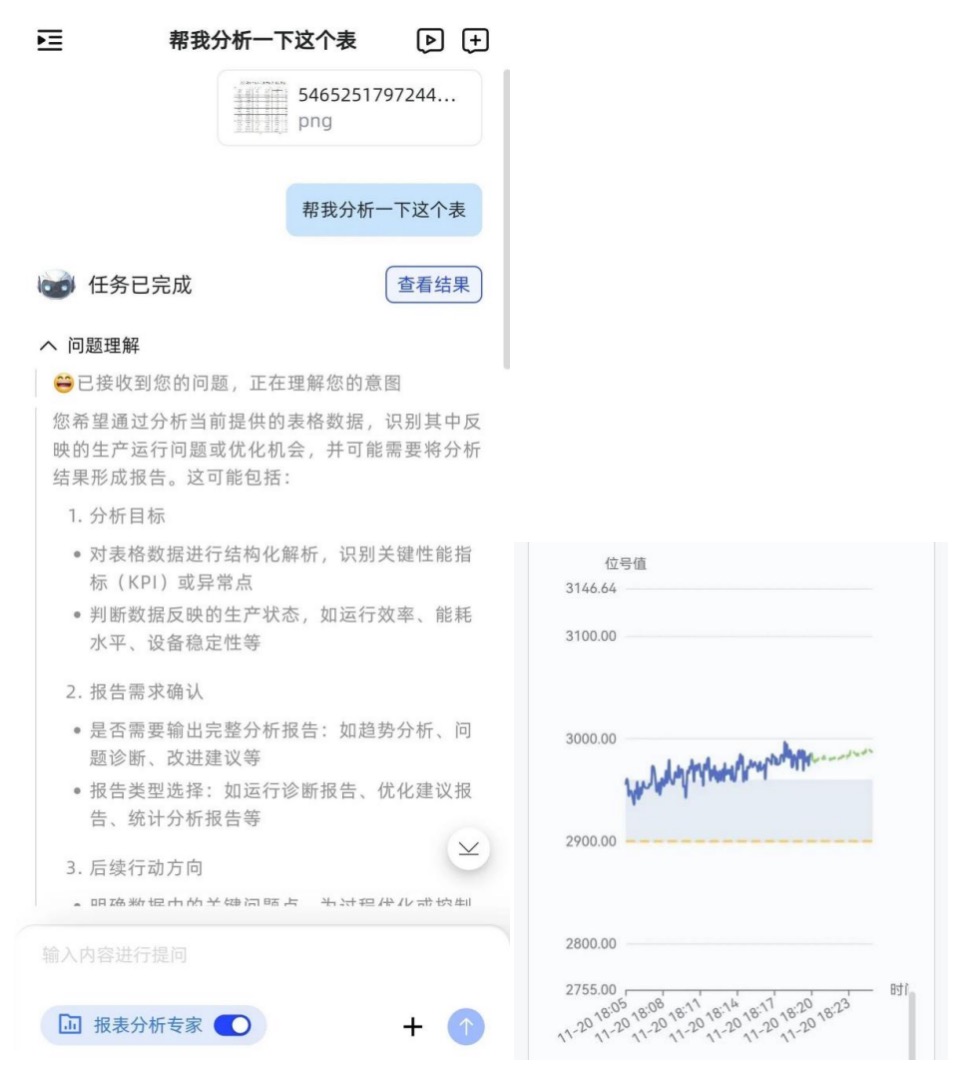Send the message with arrow button
This screenshot has width=962, height=1070.
pyautogui.click(x=466, y=1026)
